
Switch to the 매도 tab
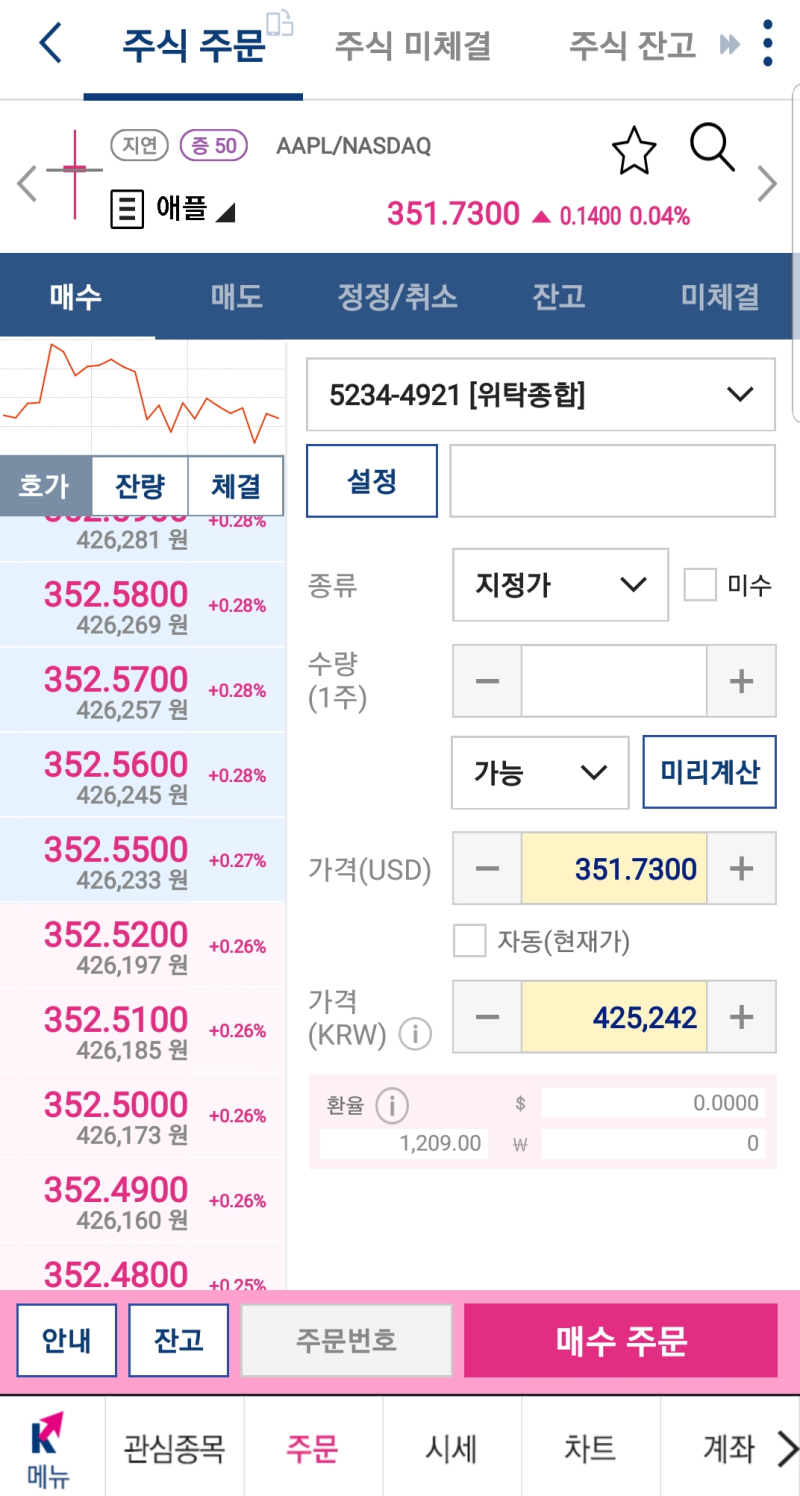click(x=236, y=296)
